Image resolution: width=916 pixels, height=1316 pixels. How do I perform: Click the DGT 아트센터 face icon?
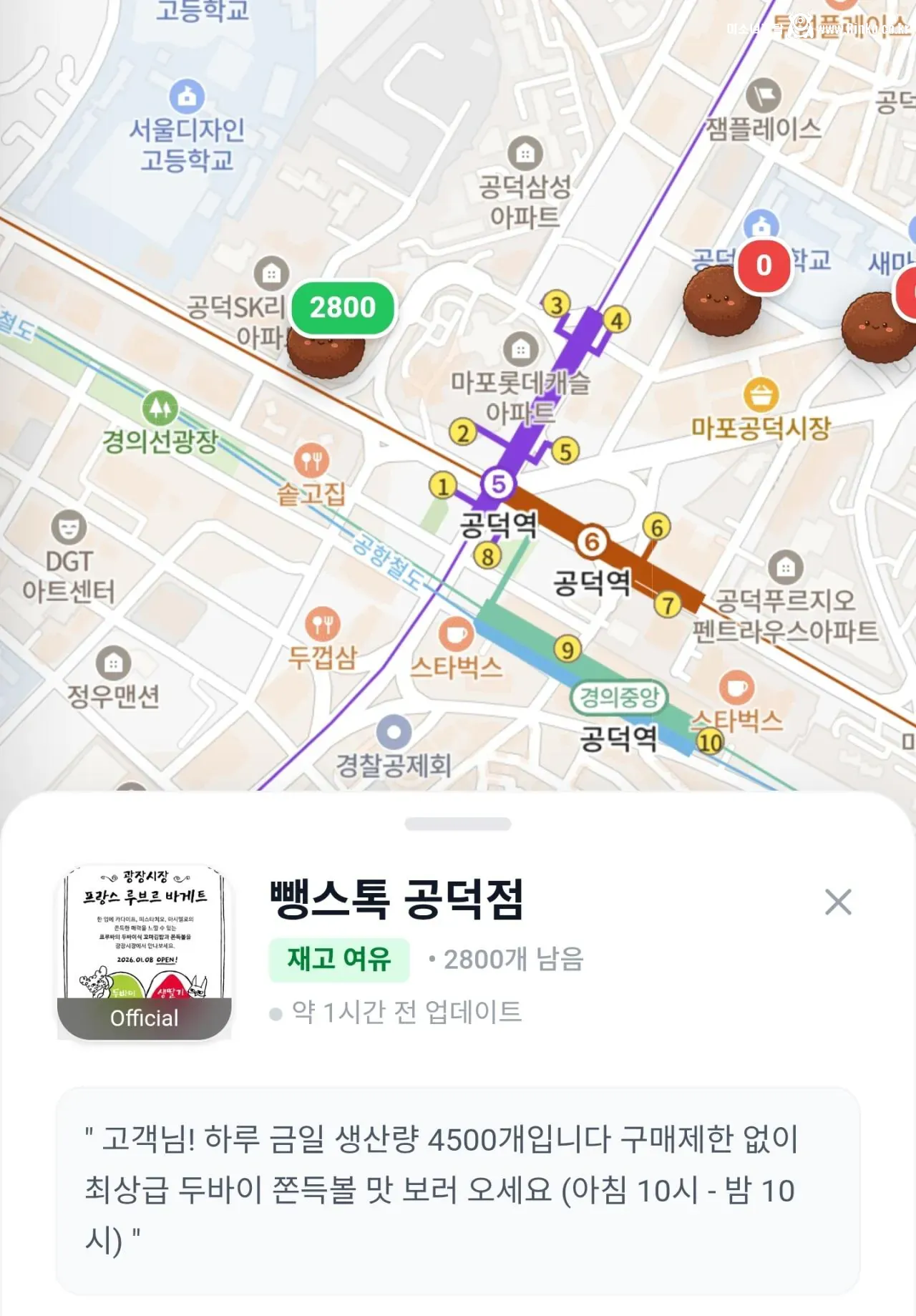pyautogui.click(x=69, y=526)
